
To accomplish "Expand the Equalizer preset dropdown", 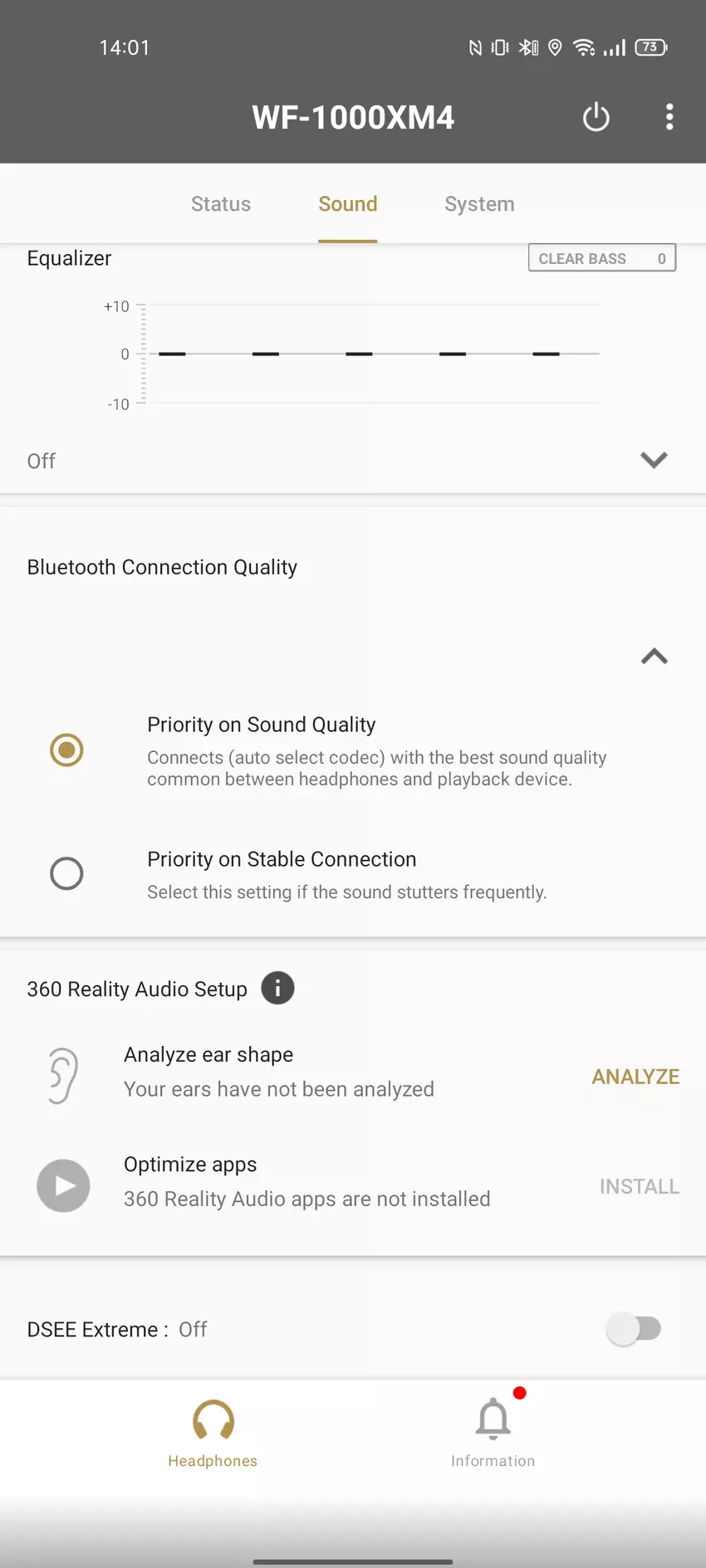I will (654, 460).
